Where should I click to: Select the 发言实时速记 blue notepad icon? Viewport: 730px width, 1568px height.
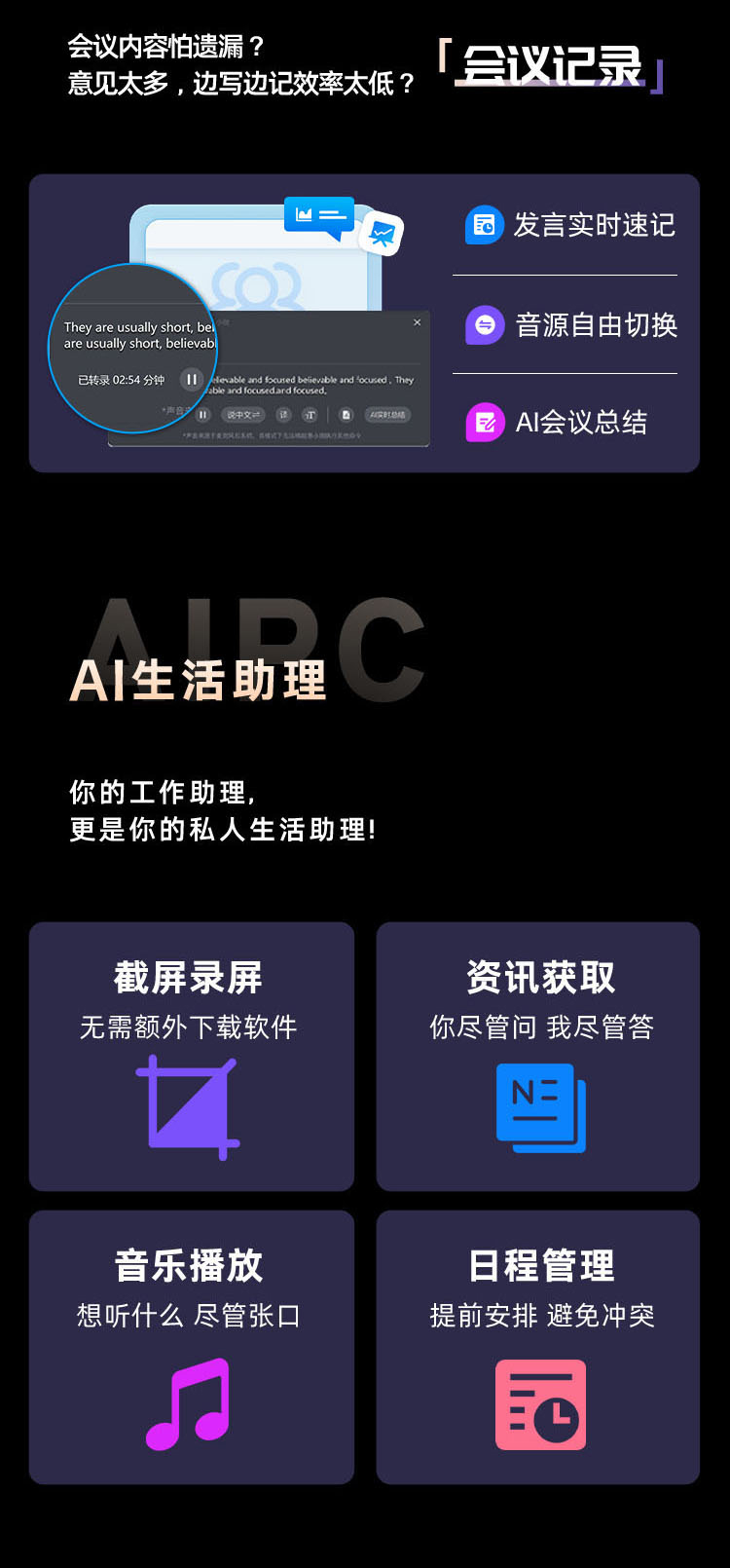coord(484,225)
